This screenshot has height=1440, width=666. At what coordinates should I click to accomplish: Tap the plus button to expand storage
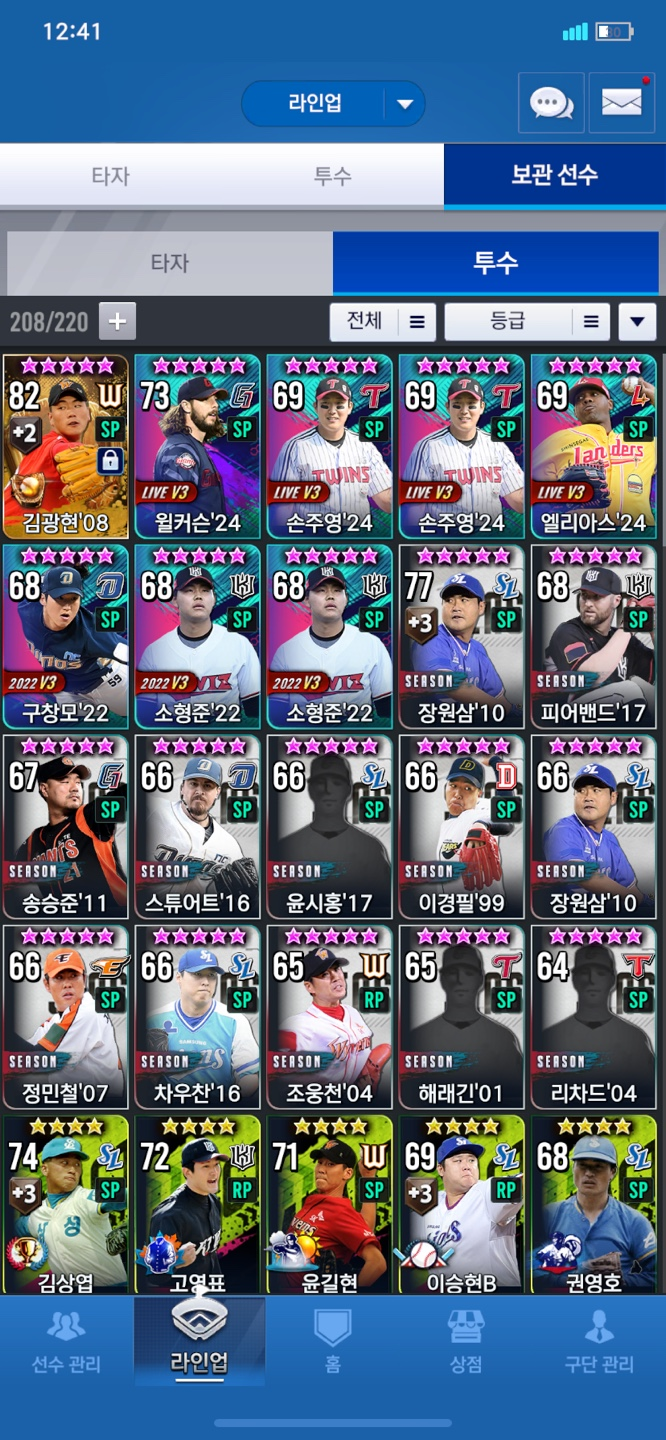(x=117, y=321)
